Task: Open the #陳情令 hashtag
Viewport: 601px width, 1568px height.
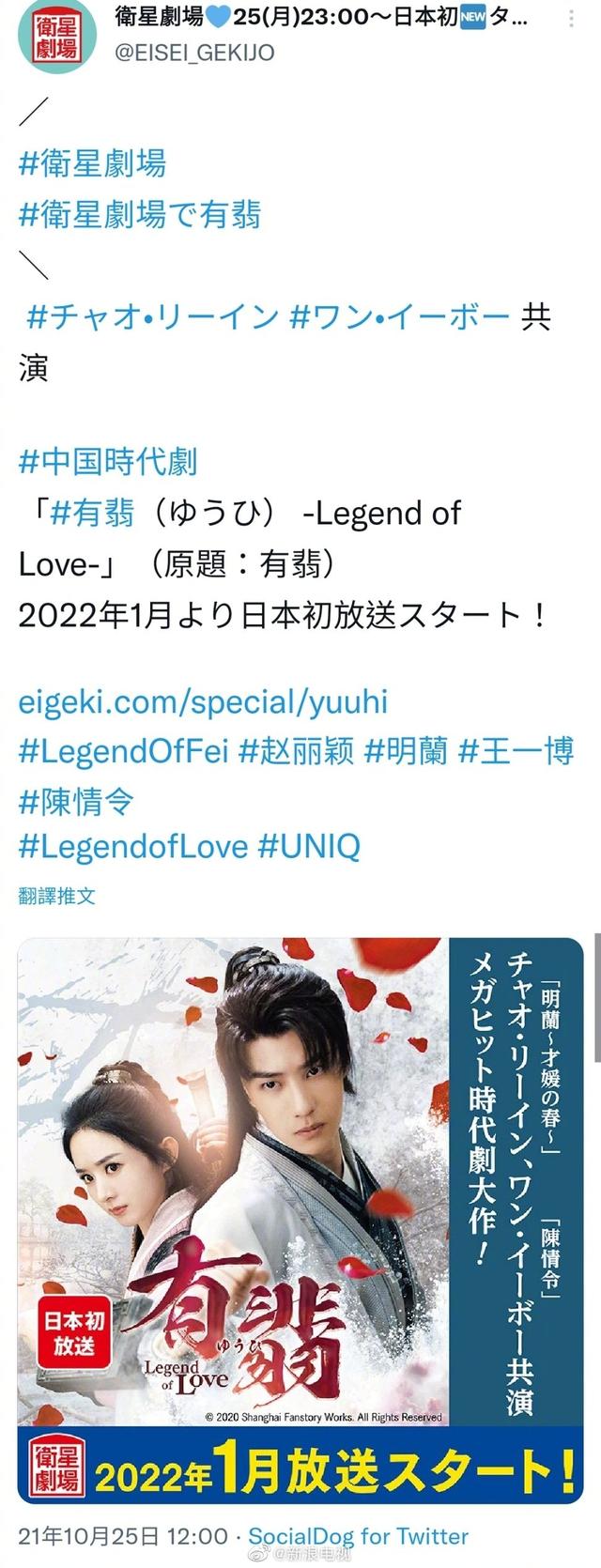Action: coord(76,801)
